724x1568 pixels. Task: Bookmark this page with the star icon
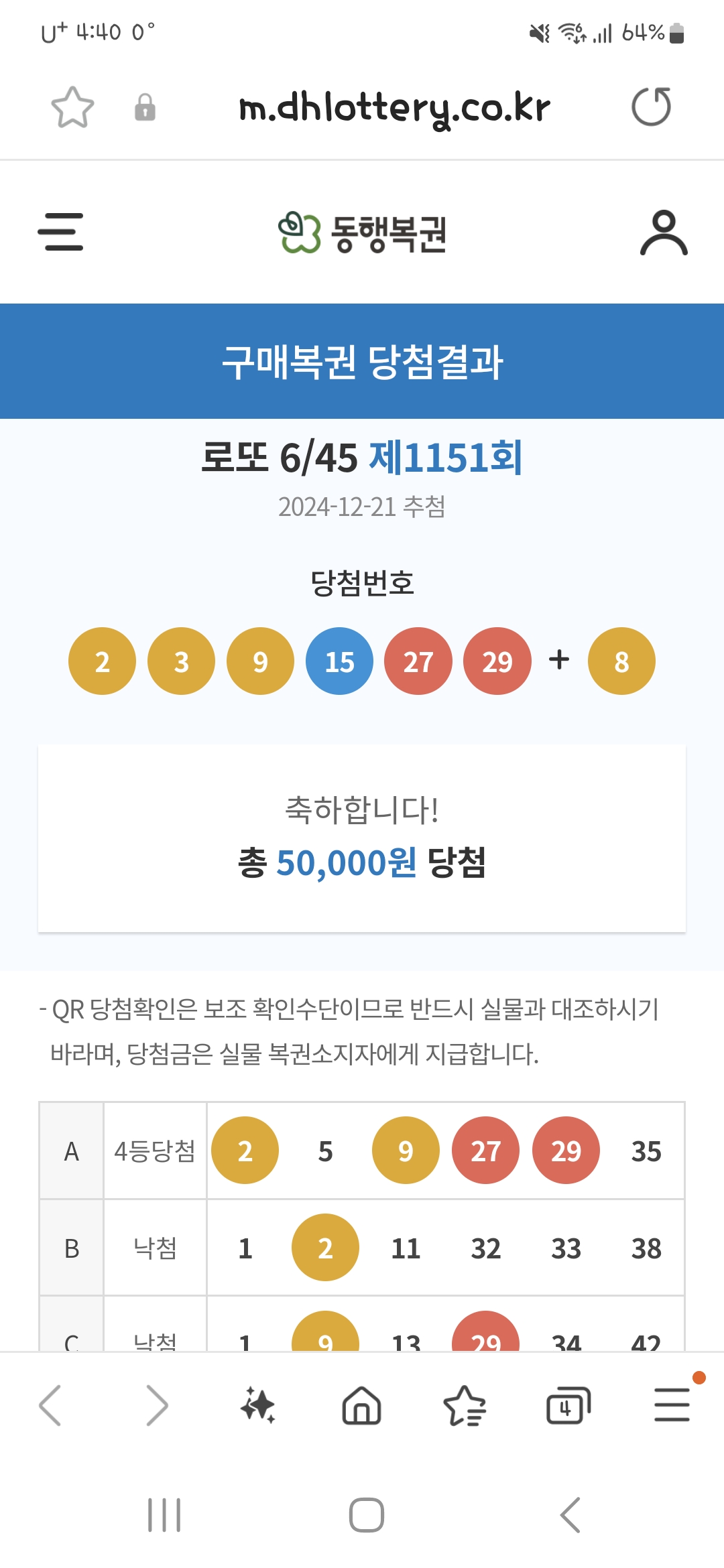click(x=72, y=107)
